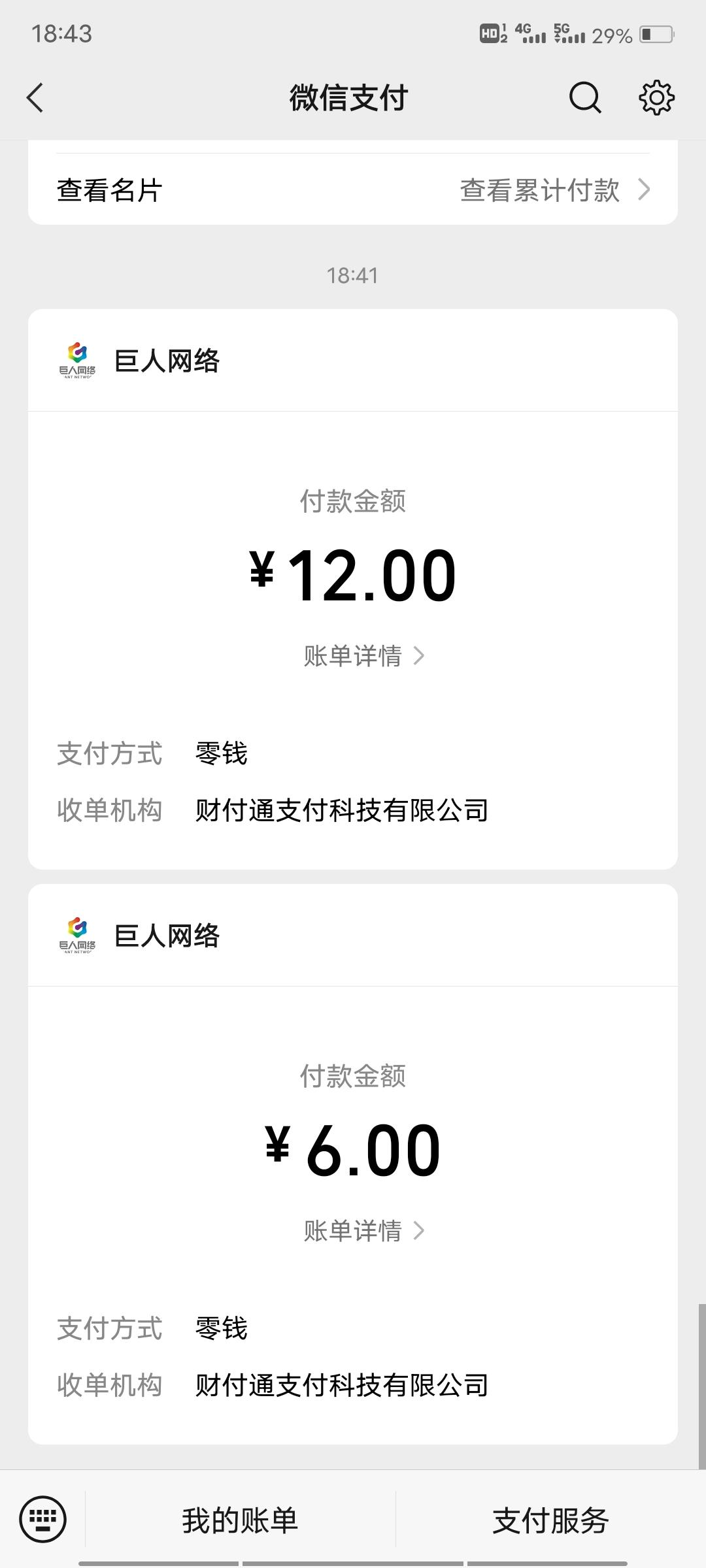Image resolution: width=706 pixels, height=1568 pixels.
Task: Expand 查看累计付款 with the chevron
Action: coord(552,190)
